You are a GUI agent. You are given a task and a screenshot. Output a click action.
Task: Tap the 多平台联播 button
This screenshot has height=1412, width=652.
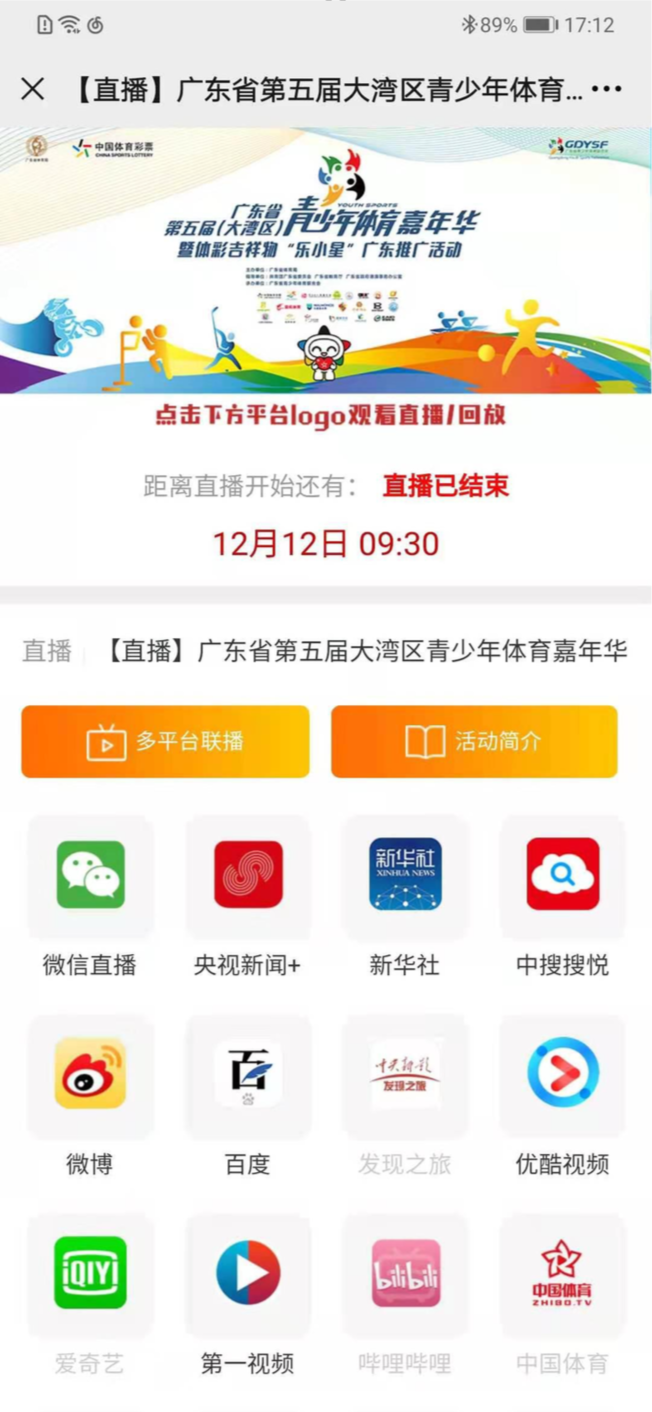[165, 741]
